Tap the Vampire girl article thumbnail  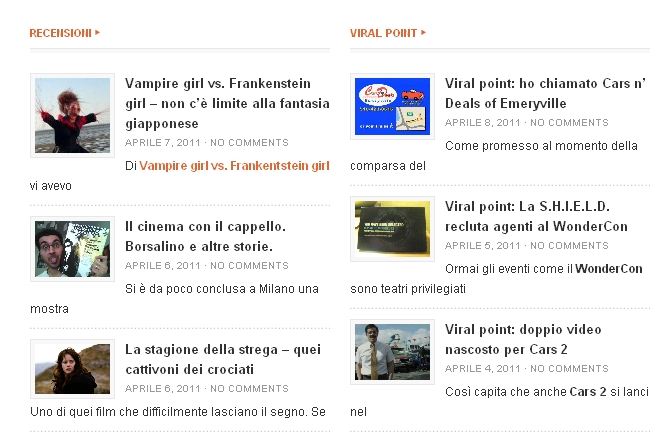point(71,115)
